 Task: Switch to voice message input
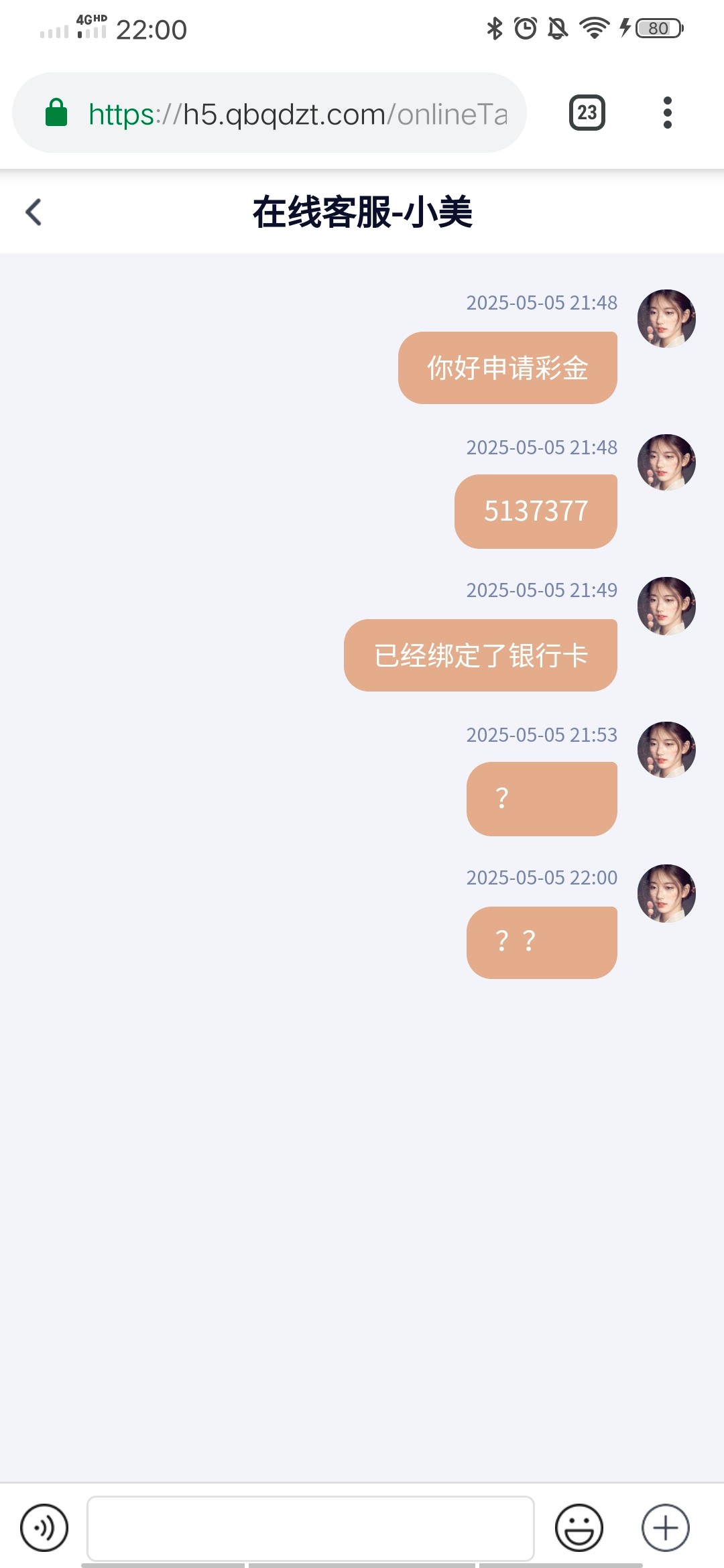(x=44, y=1528)
